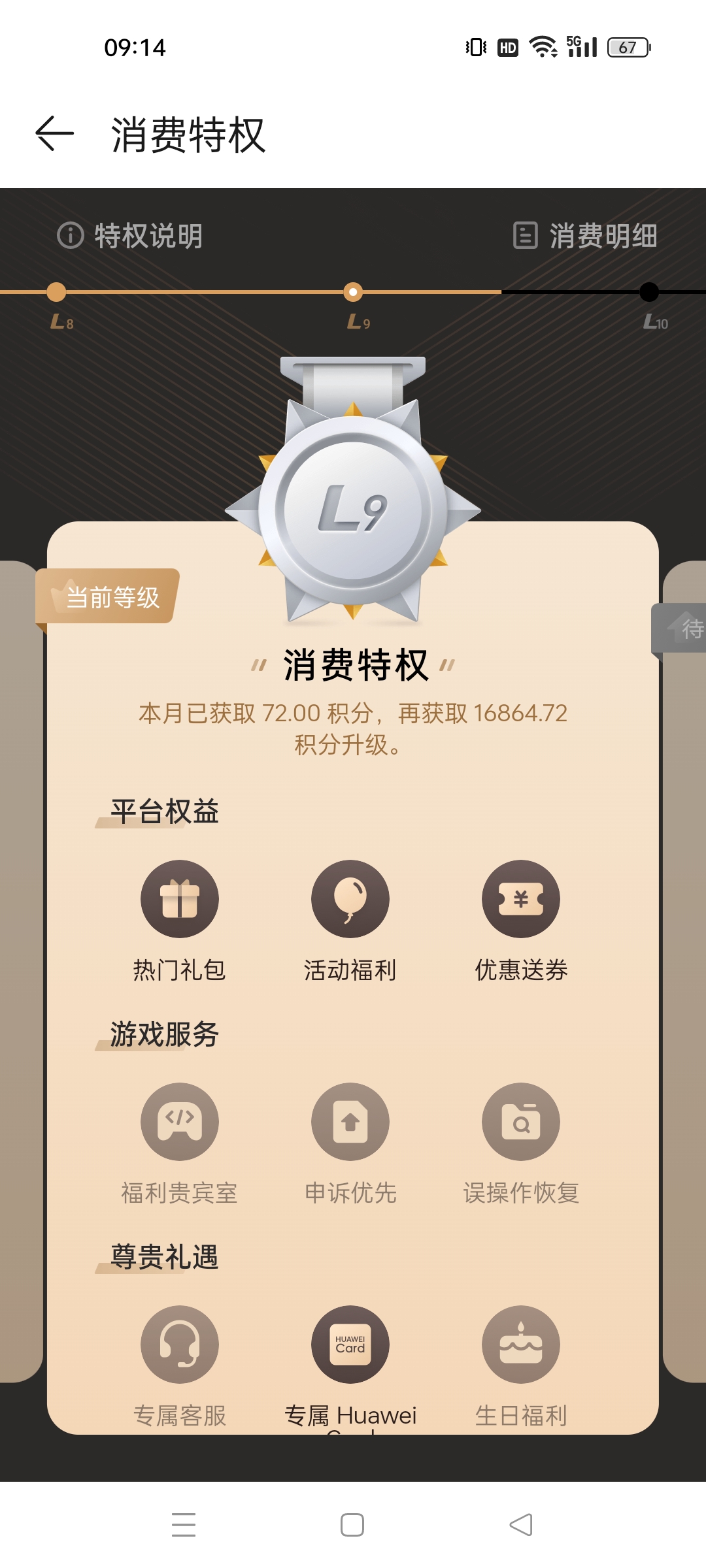
Task: Open 生日福利 privilege
Action: pyautogui.click(x=521, y=1345)
